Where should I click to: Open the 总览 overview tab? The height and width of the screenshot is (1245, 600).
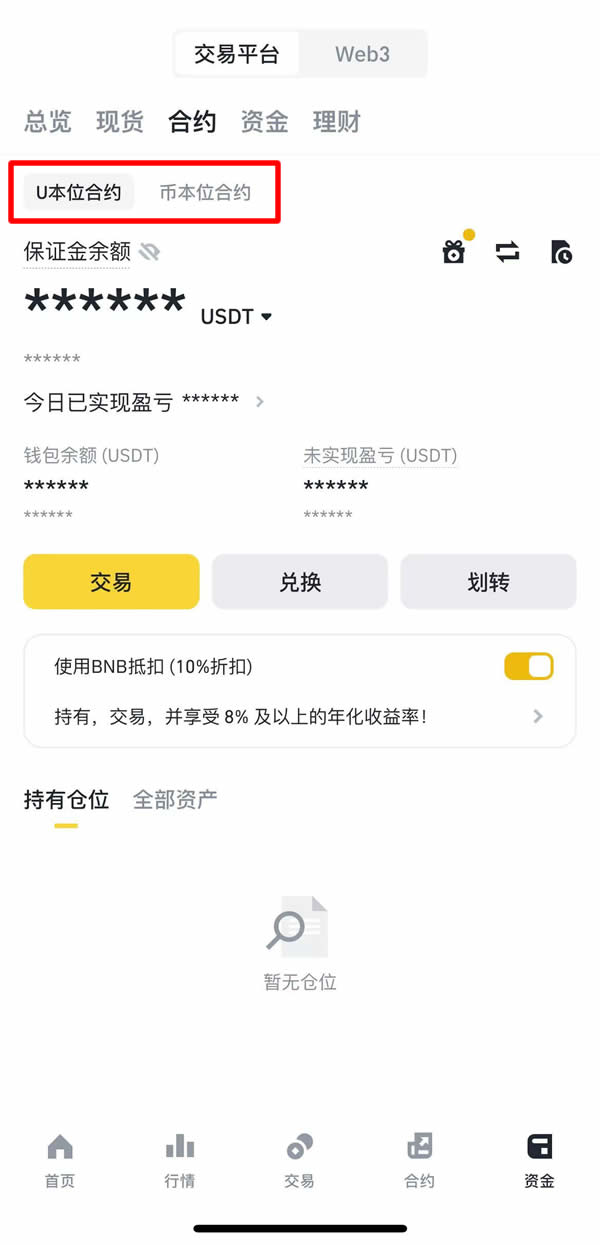point(47,122)
